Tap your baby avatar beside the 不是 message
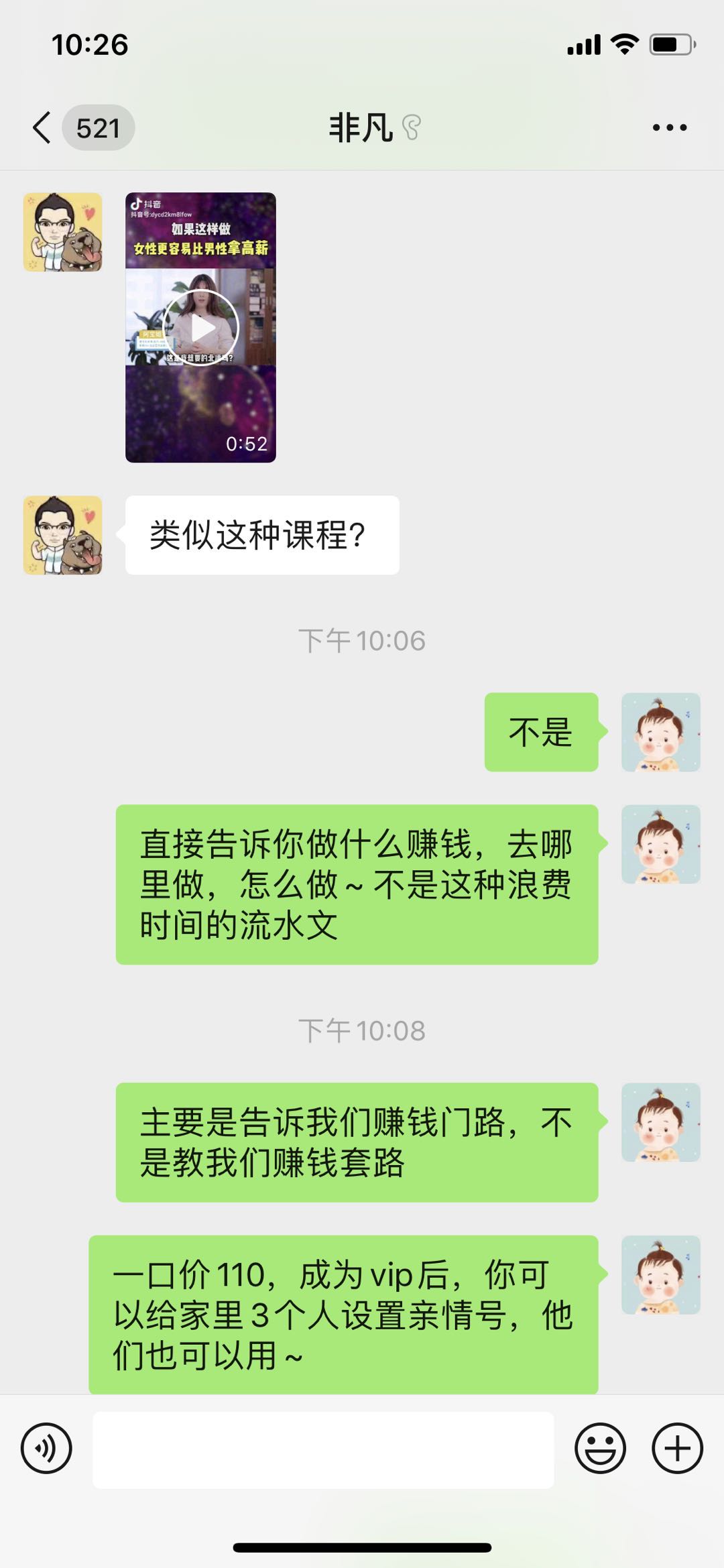 point(661,733)
